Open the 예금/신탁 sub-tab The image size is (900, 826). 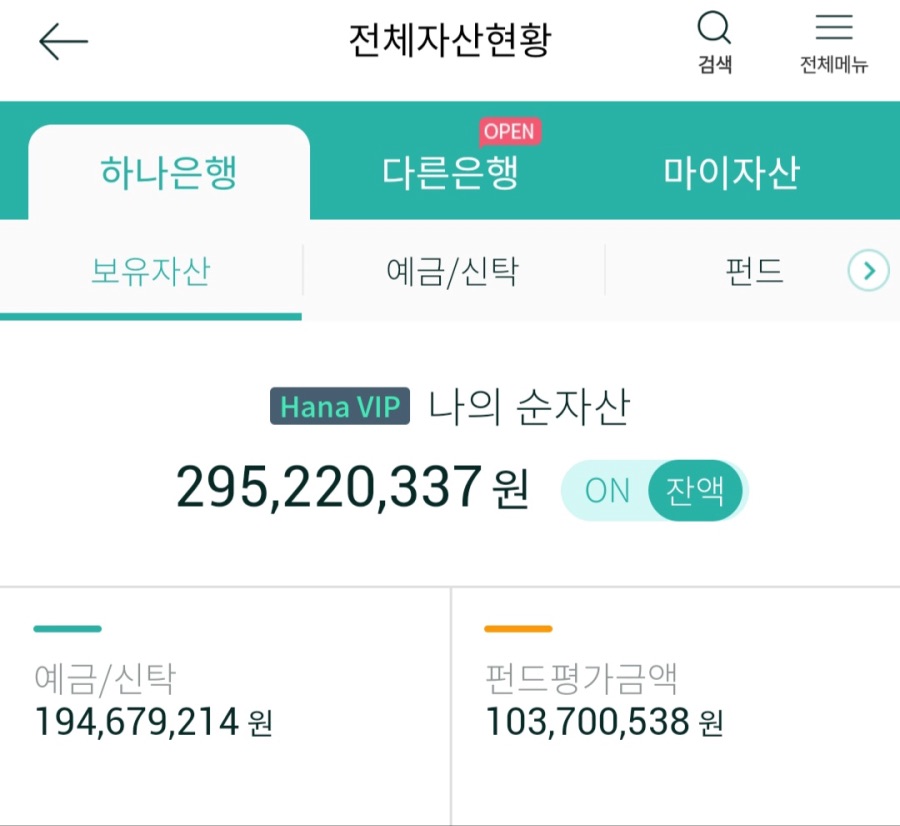tap(453, 271)
